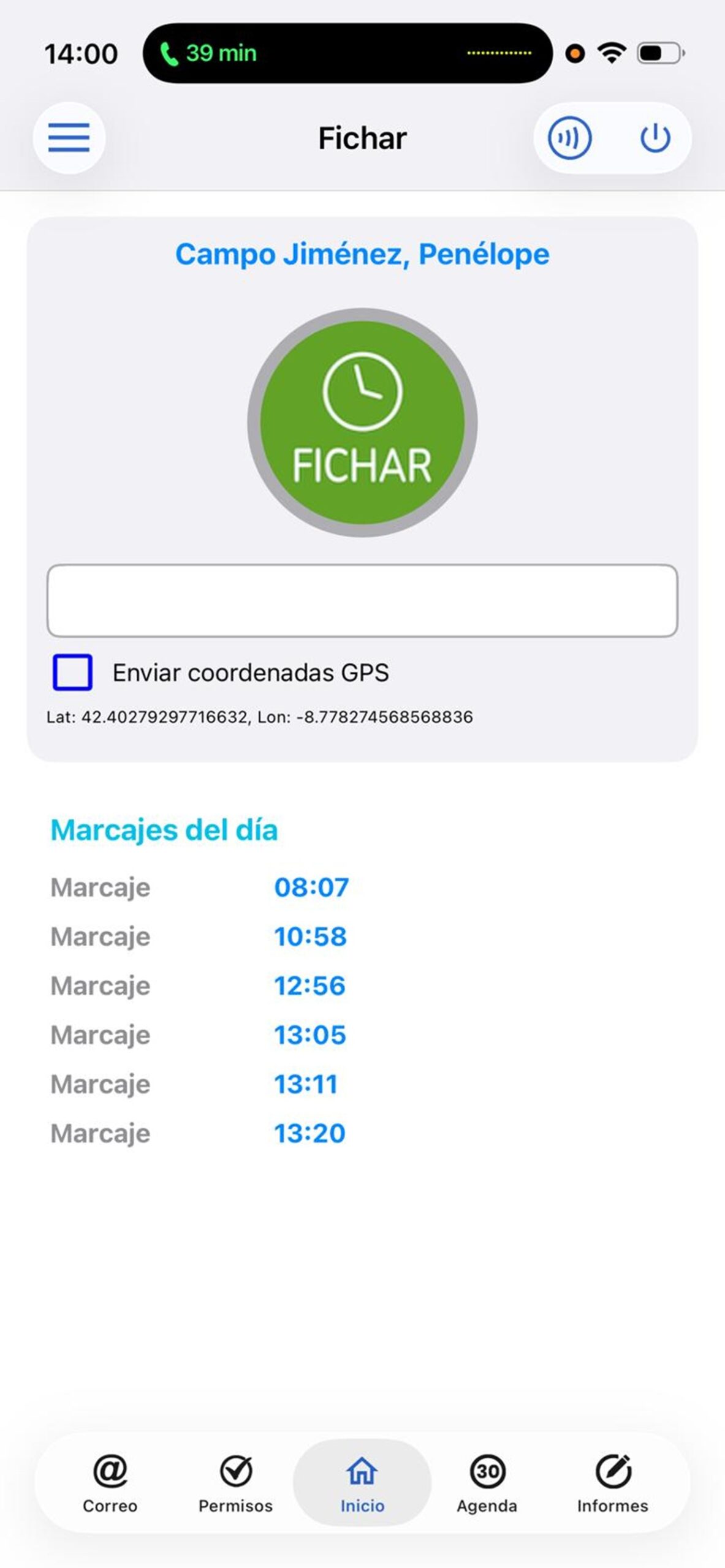Enable the Enviar coordenadas GPS checkbox

pos(72,673)
